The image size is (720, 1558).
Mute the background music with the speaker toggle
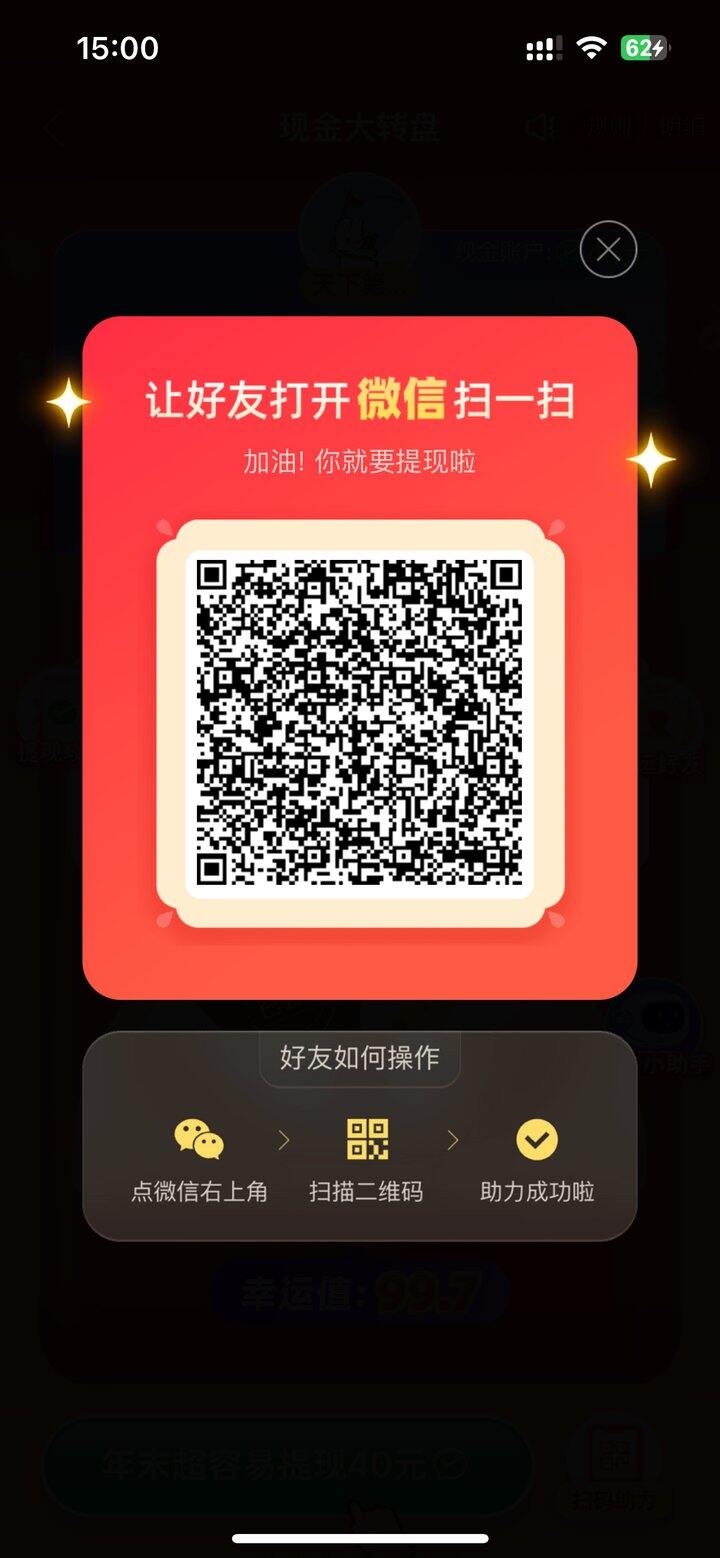[539, 128]
